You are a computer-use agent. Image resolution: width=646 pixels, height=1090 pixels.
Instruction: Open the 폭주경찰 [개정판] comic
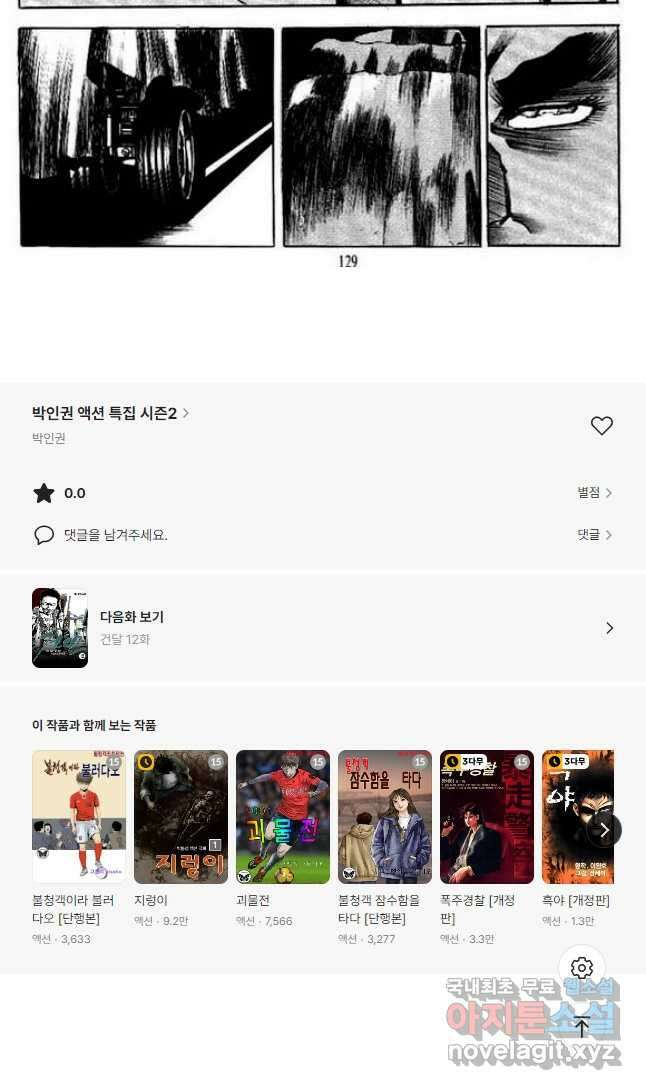[x=487, y=817]
